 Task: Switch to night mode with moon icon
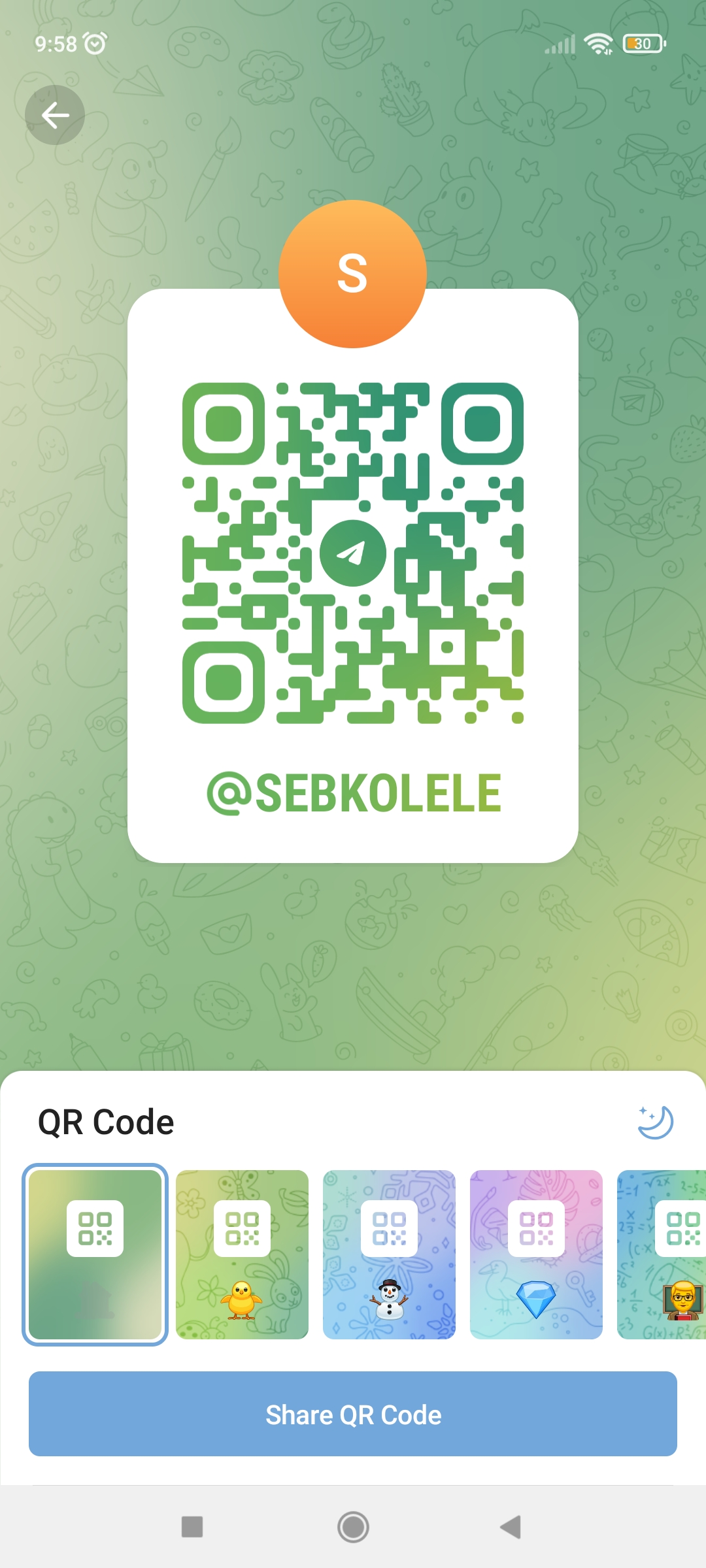pyautogui.click(x=656, y=1122)
